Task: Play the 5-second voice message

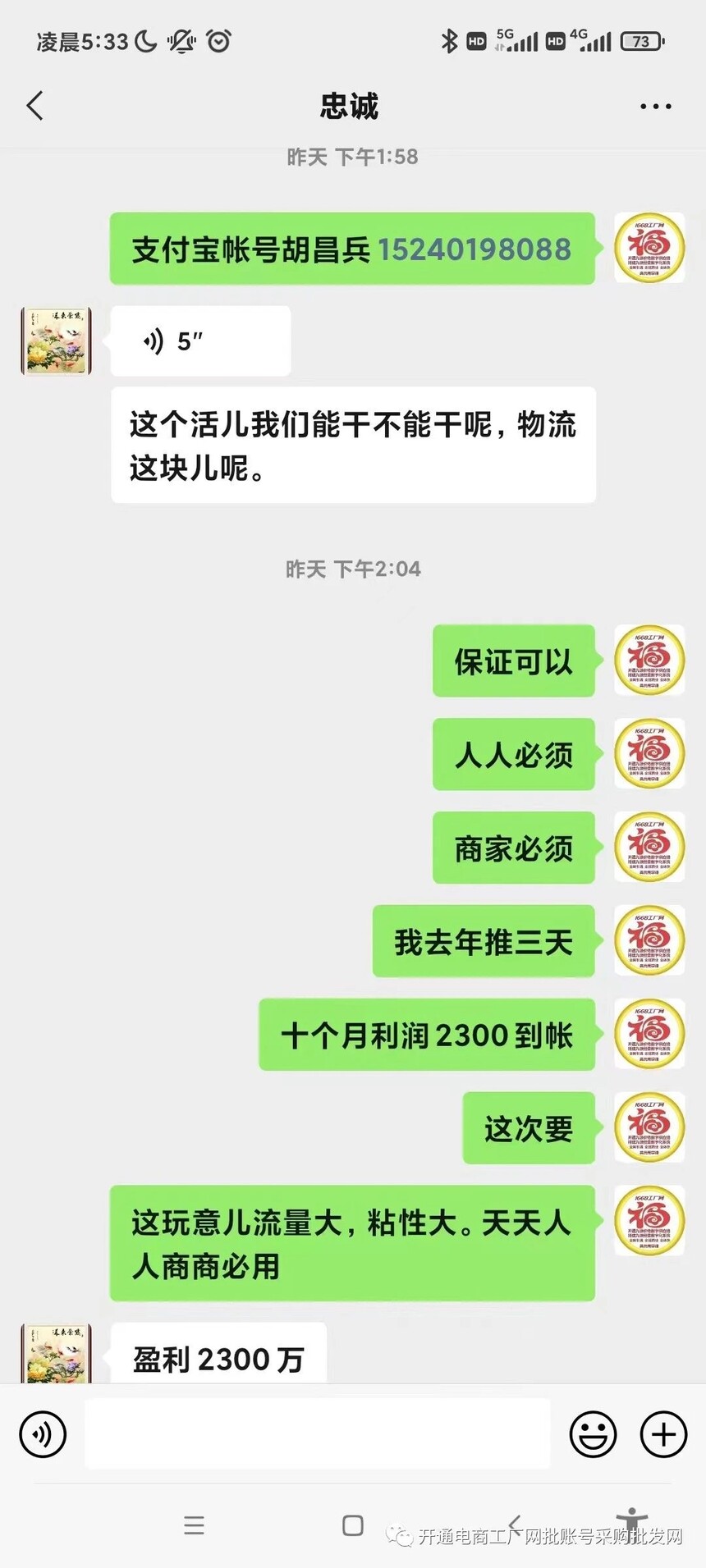Action: pos(199,341)
